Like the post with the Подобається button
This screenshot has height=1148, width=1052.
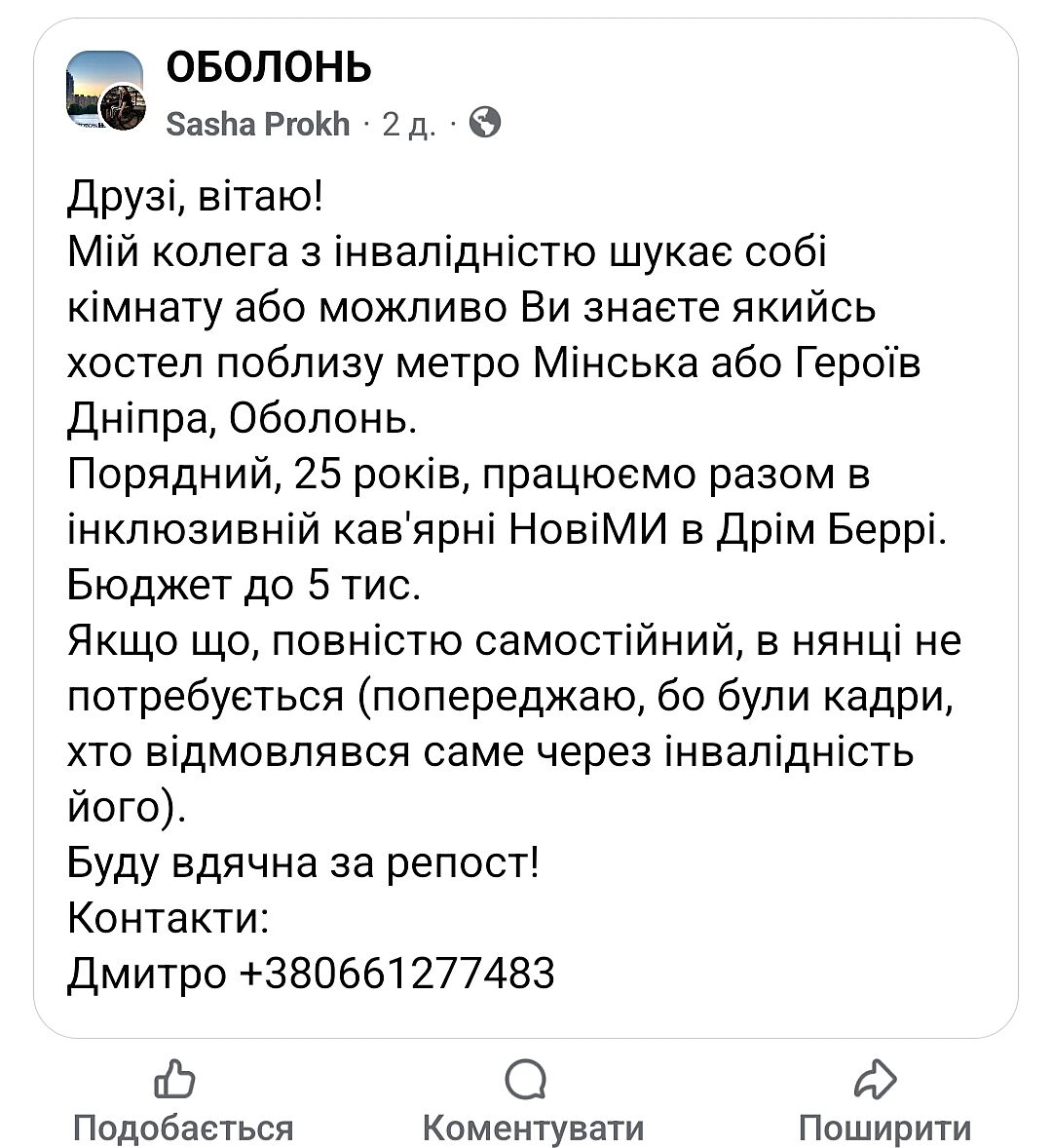[182, 1102]
